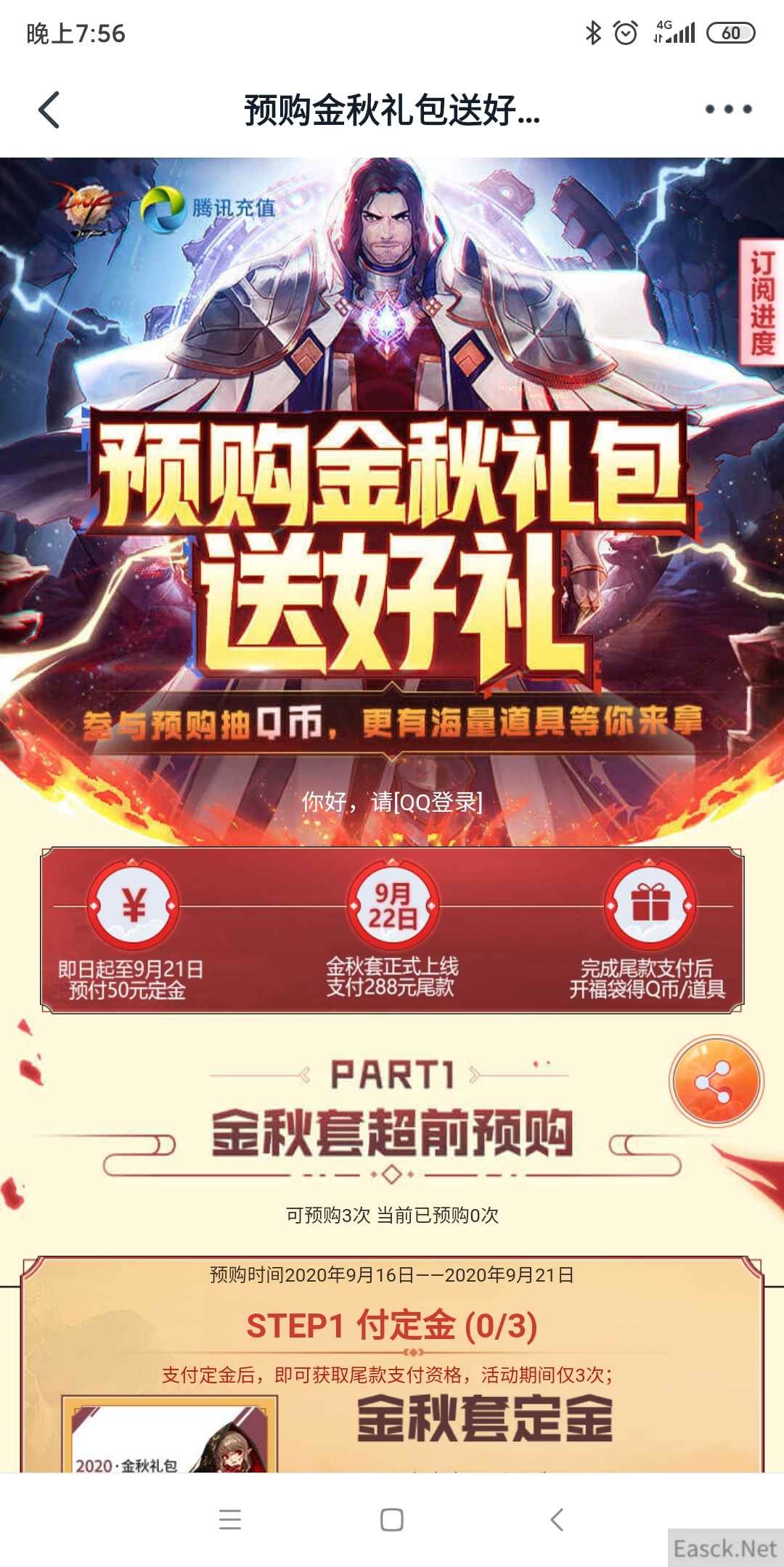
Task: Open the system recent apps menu
Action: 229,1520
